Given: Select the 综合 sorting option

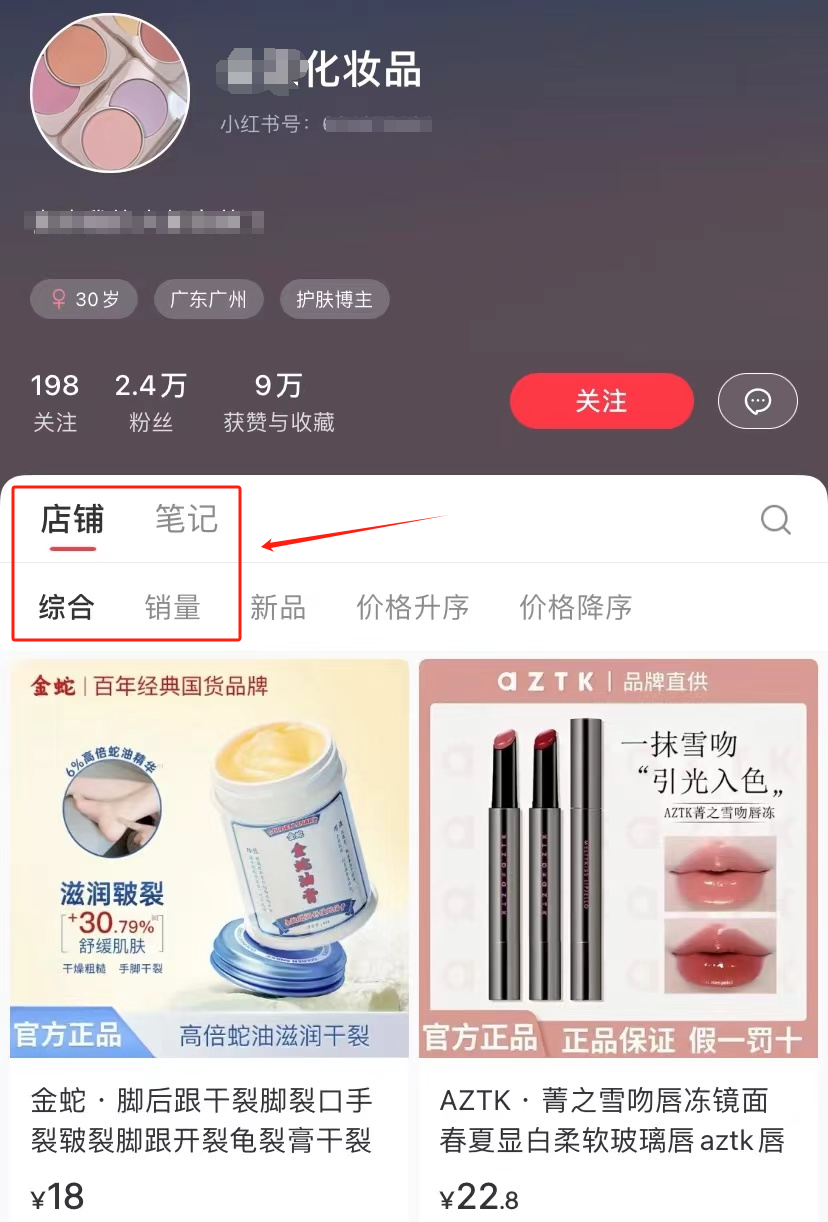Looking at the screenshot, I should (66, 607).
